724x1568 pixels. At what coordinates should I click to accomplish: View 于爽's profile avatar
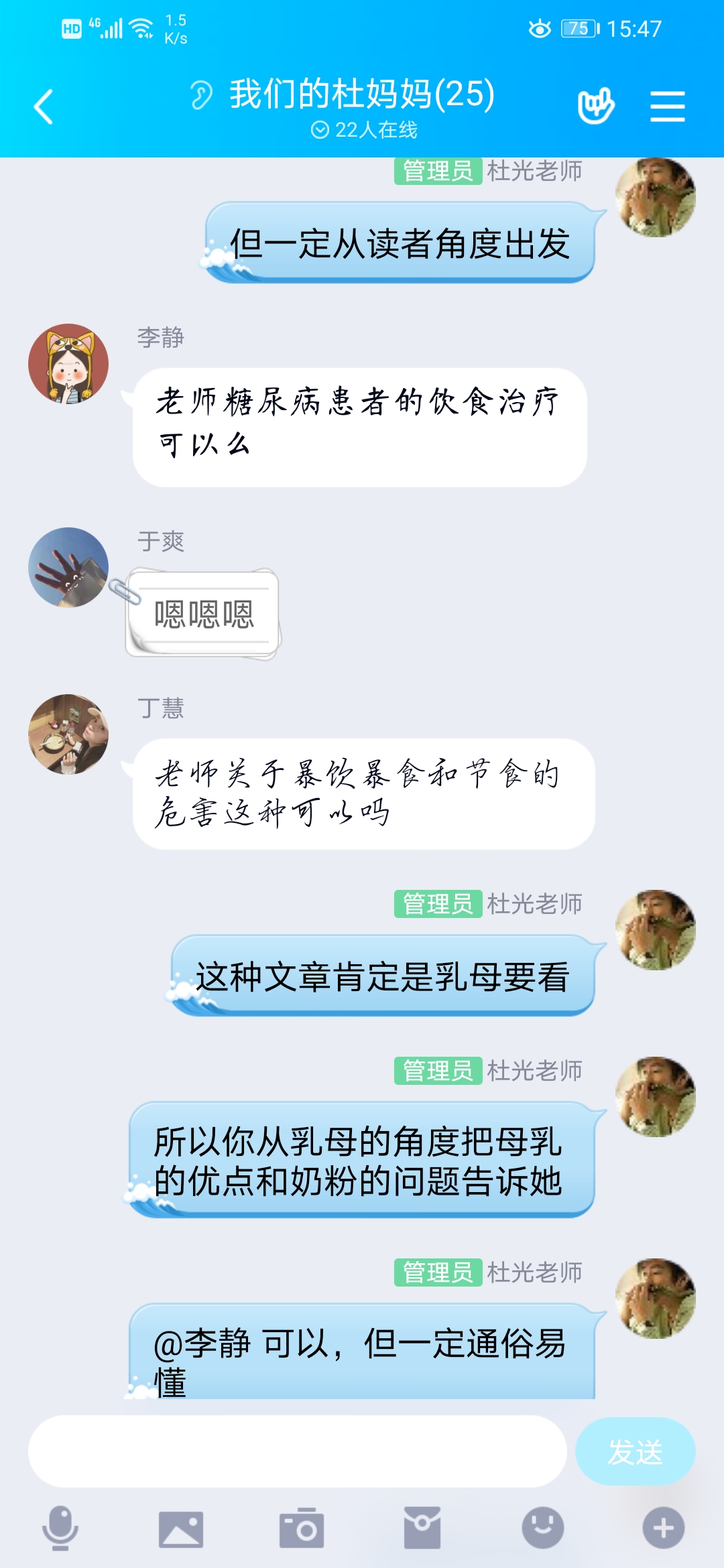tap(68, 568)
